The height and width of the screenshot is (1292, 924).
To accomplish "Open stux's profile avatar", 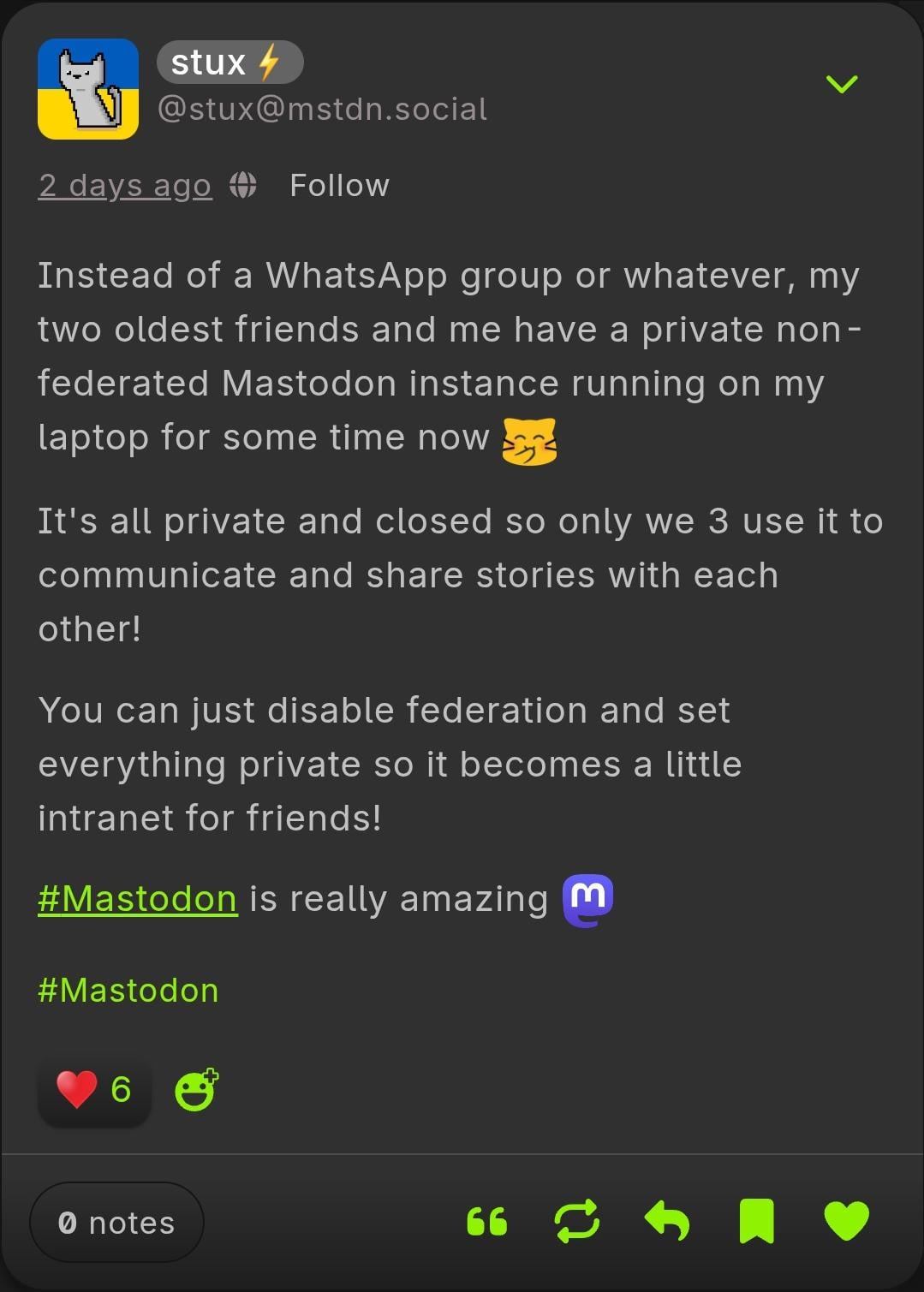I will tap(88, 89).
